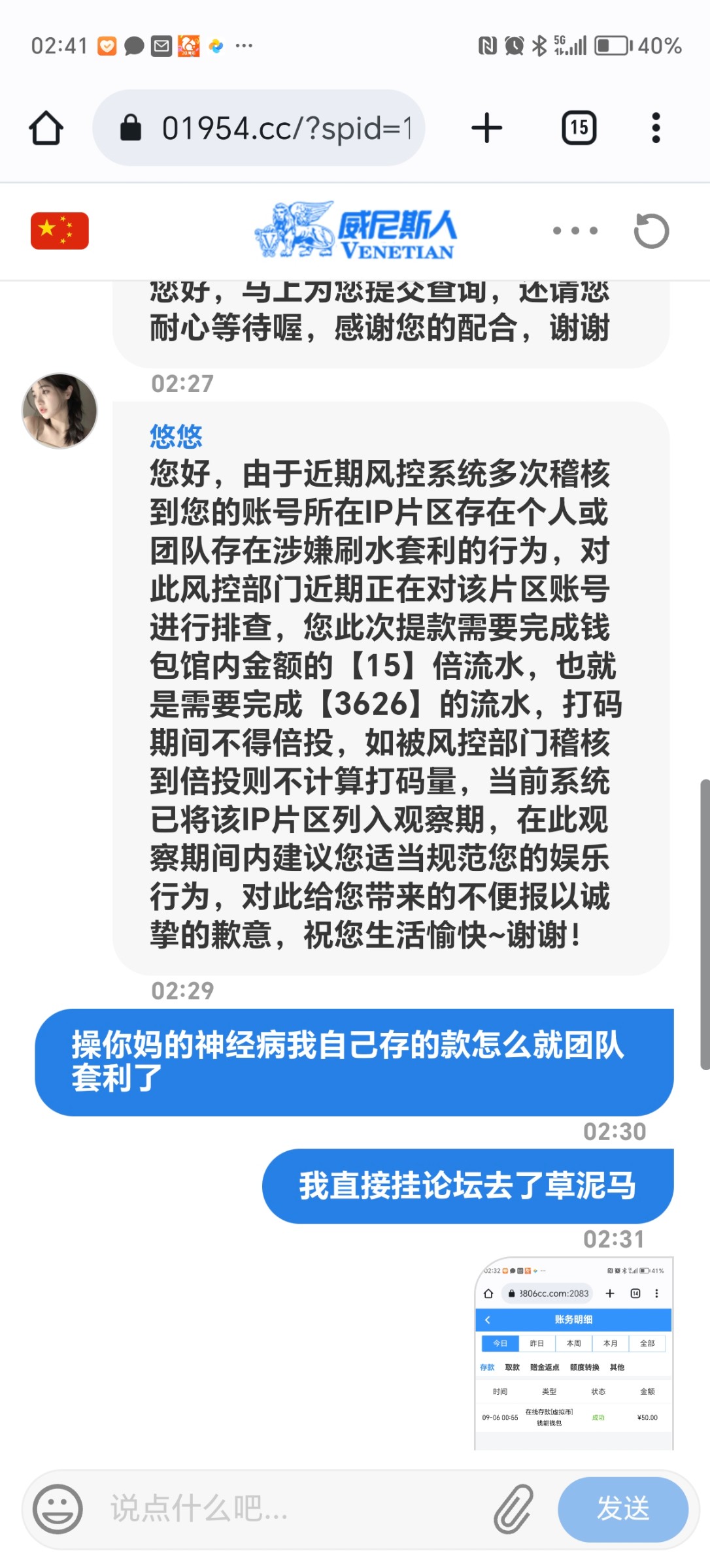The height and width of the screenshot is (1568, 710).
Task: Open 悠悠's profile avatar photo
Action: pyautogui.click(x=58, y=410)
